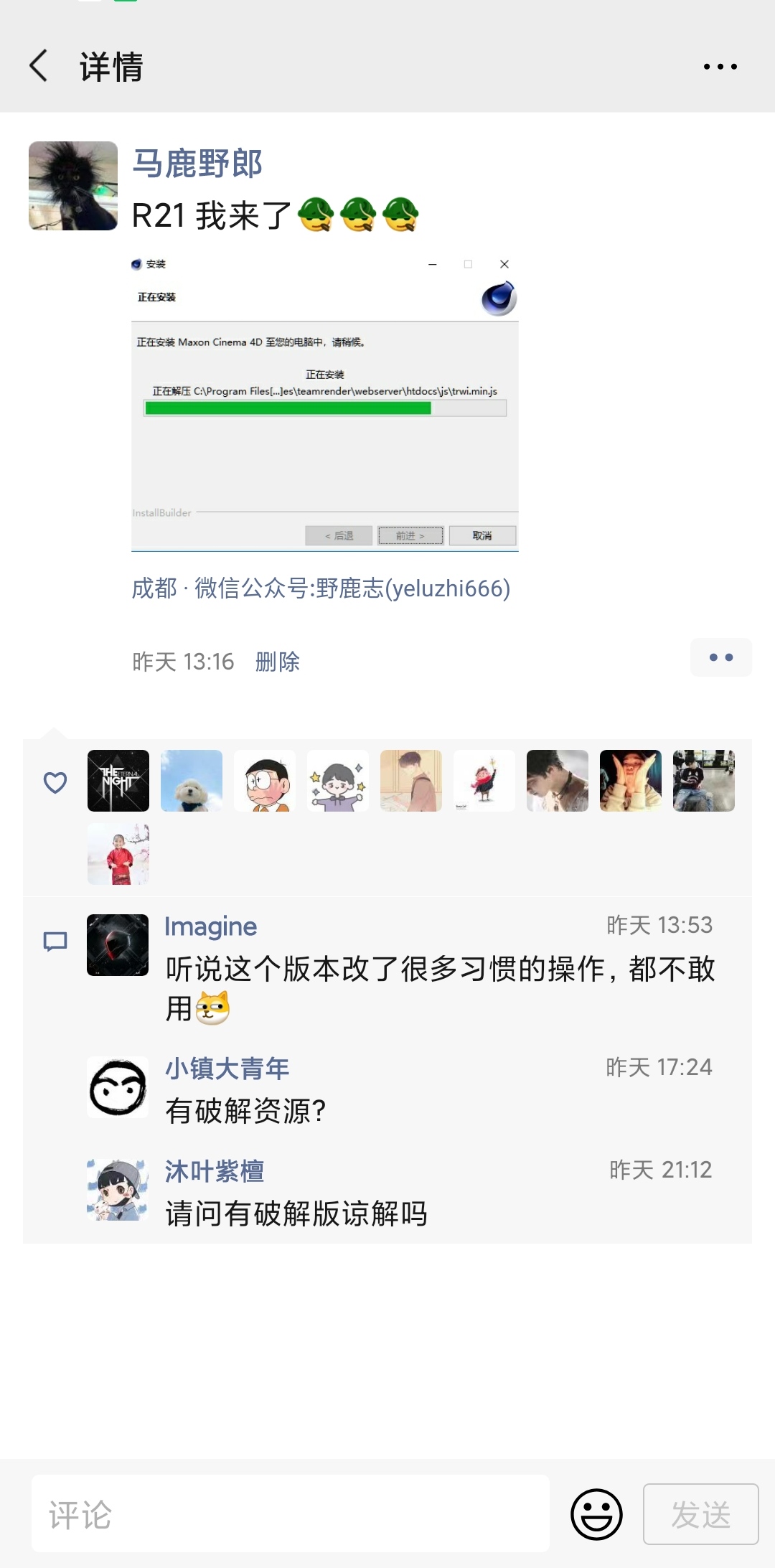This screenshot has height=1568, width=775.
Task: Open 沐叶紫檀's profile name
Action: coord(214,1171)
